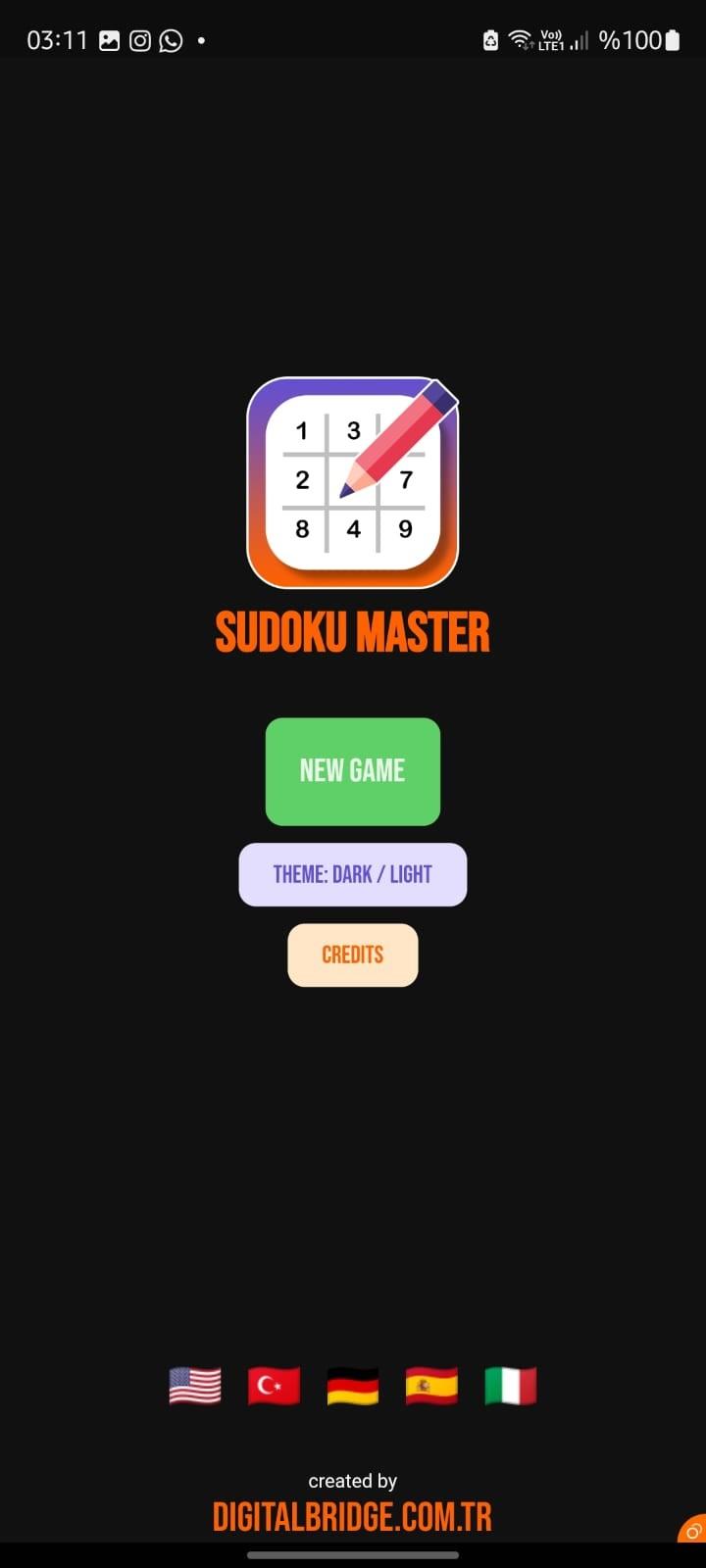Set language to Spanish via the flag

pyautogui.click(x=431, y=1386)
